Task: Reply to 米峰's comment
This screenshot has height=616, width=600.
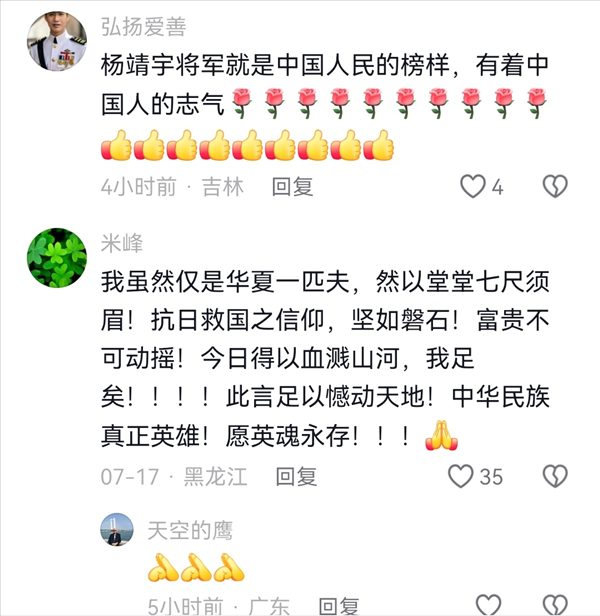Action: (x=296, y=477)
